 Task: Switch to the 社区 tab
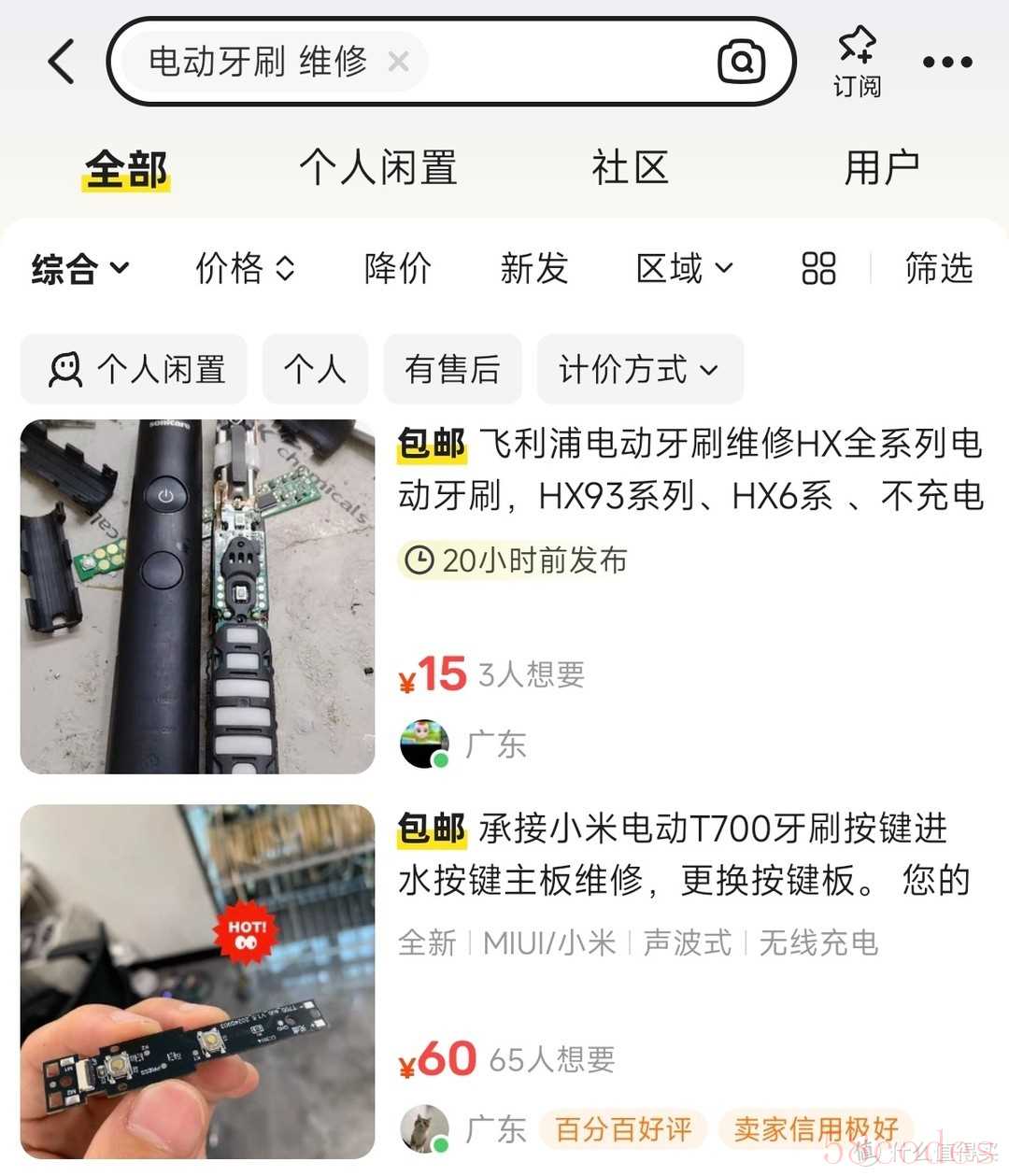click(630, 169)
